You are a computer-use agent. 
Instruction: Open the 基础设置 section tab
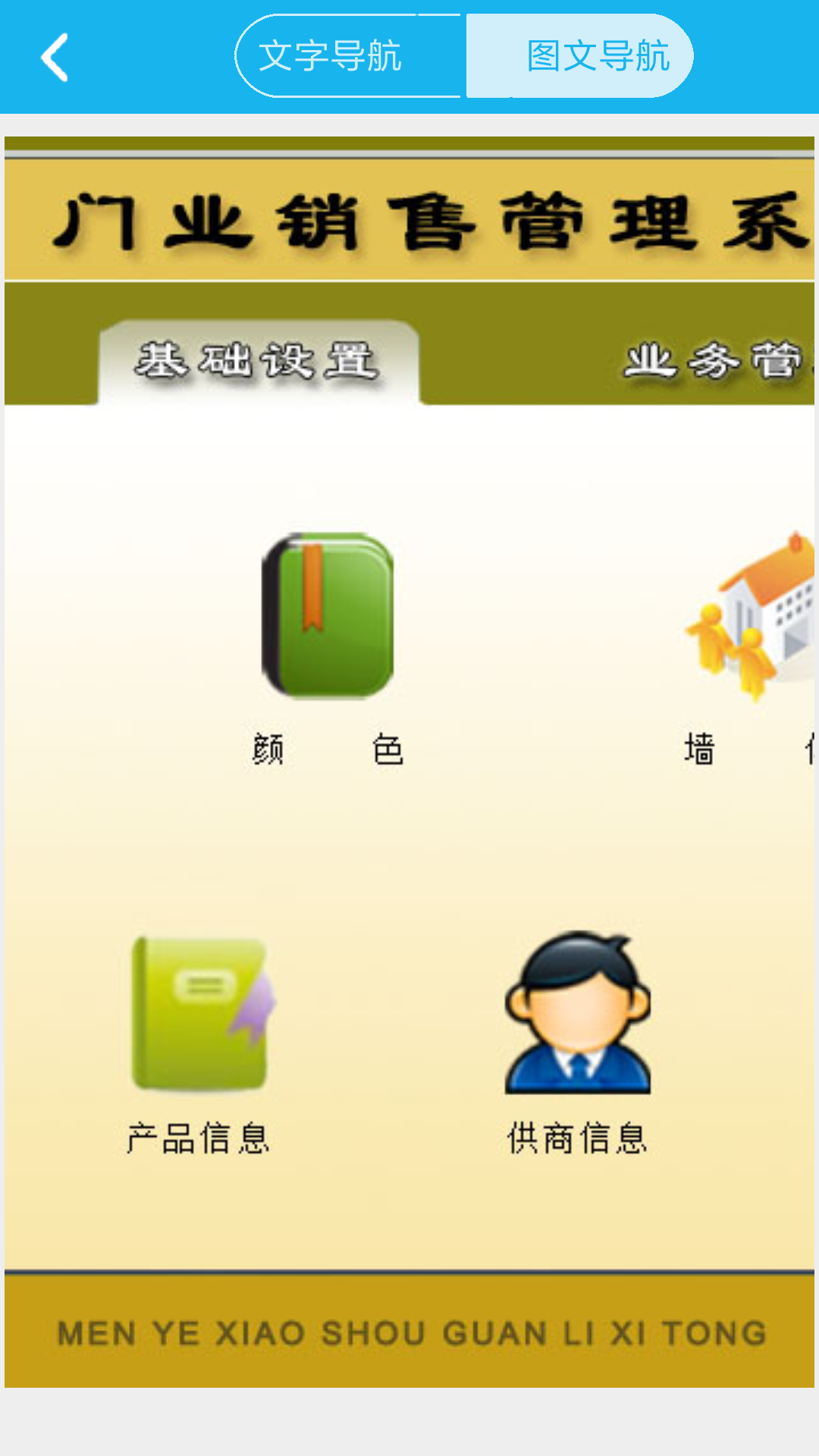(258, 362)
